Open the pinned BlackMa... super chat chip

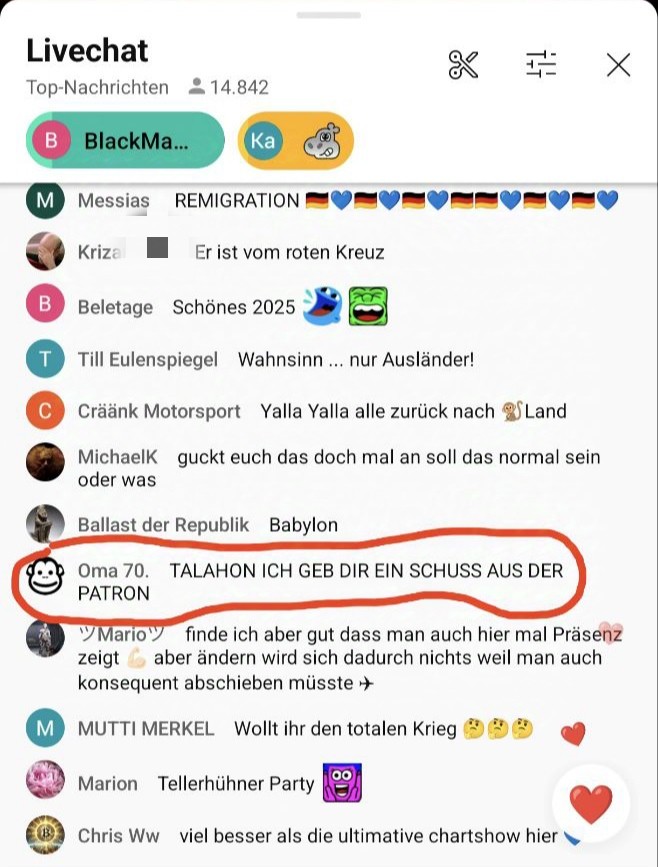[x=125, y=141]
